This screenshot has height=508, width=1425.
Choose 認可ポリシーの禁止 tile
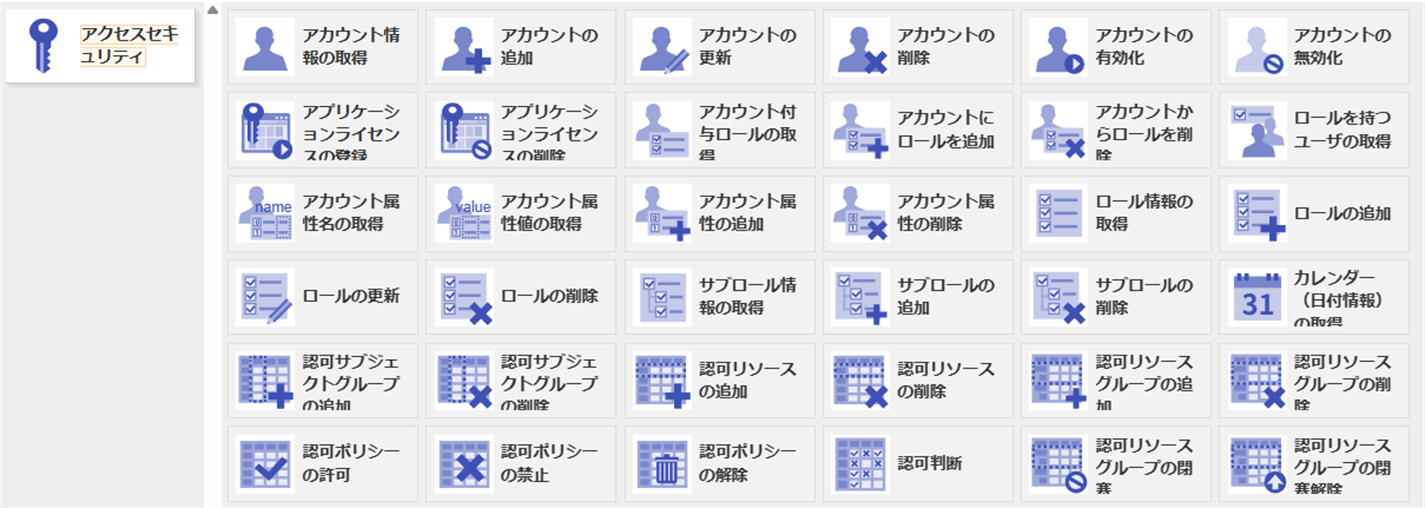(x=520, y=463)
